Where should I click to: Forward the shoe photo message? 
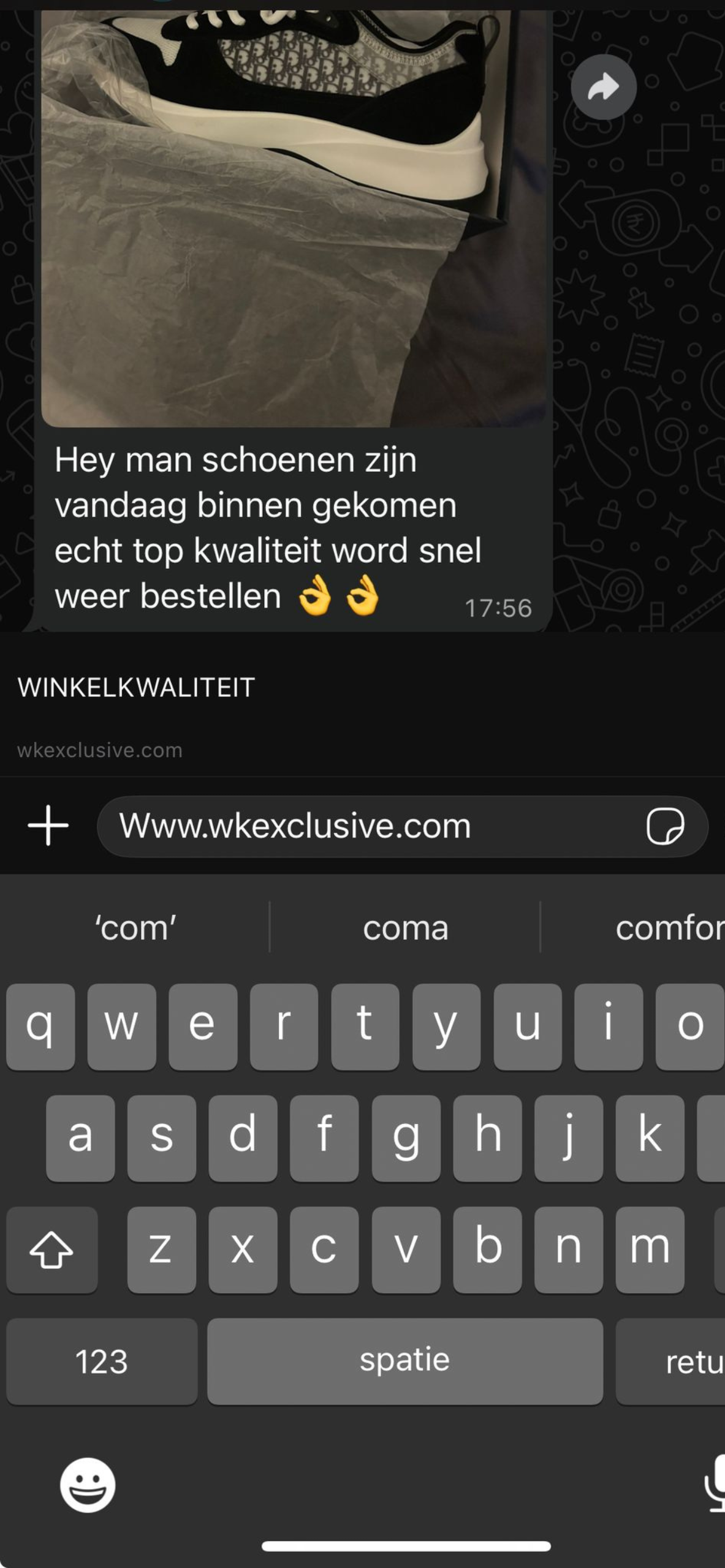pos(604,87)
